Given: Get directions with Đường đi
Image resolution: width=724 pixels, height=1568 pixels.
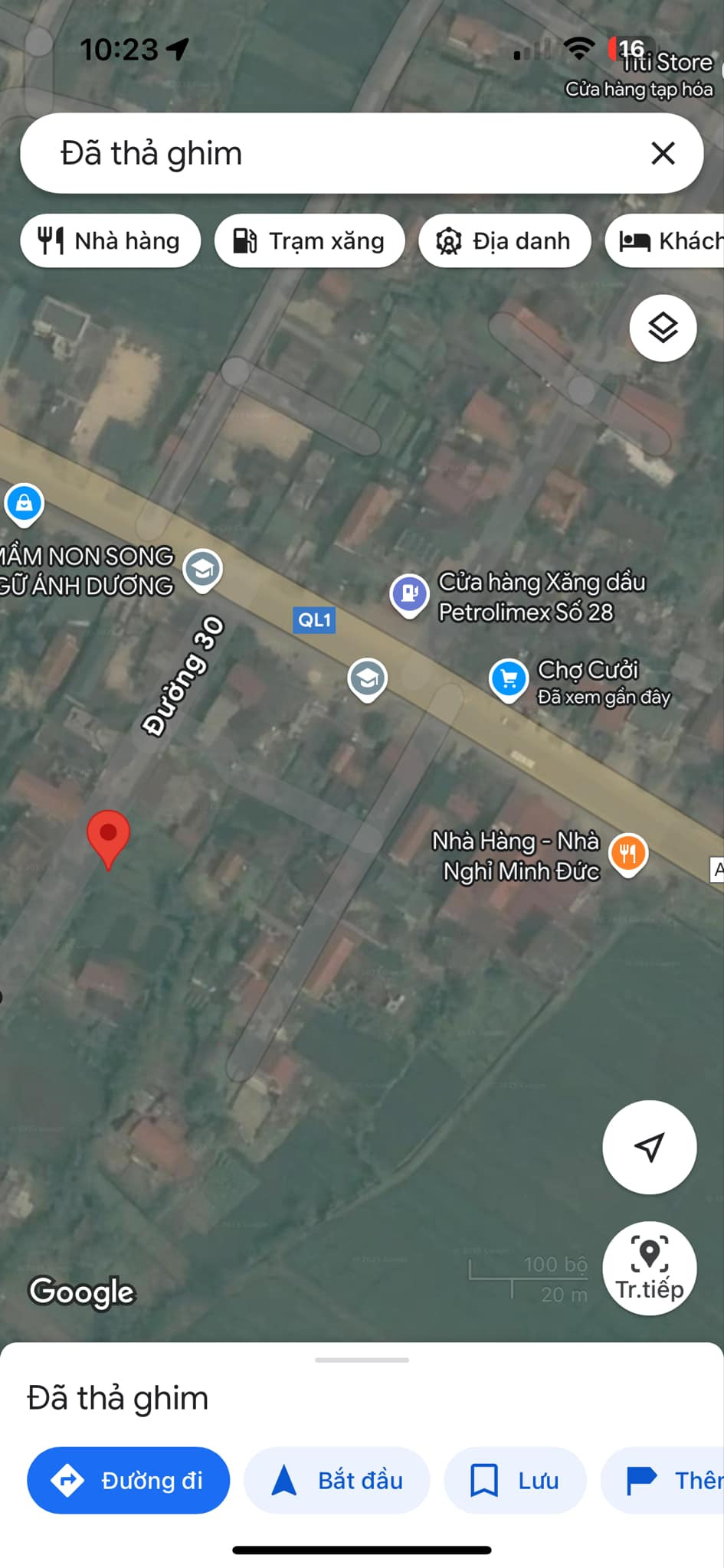Looking at the screenshot, I should point(128,1480).
